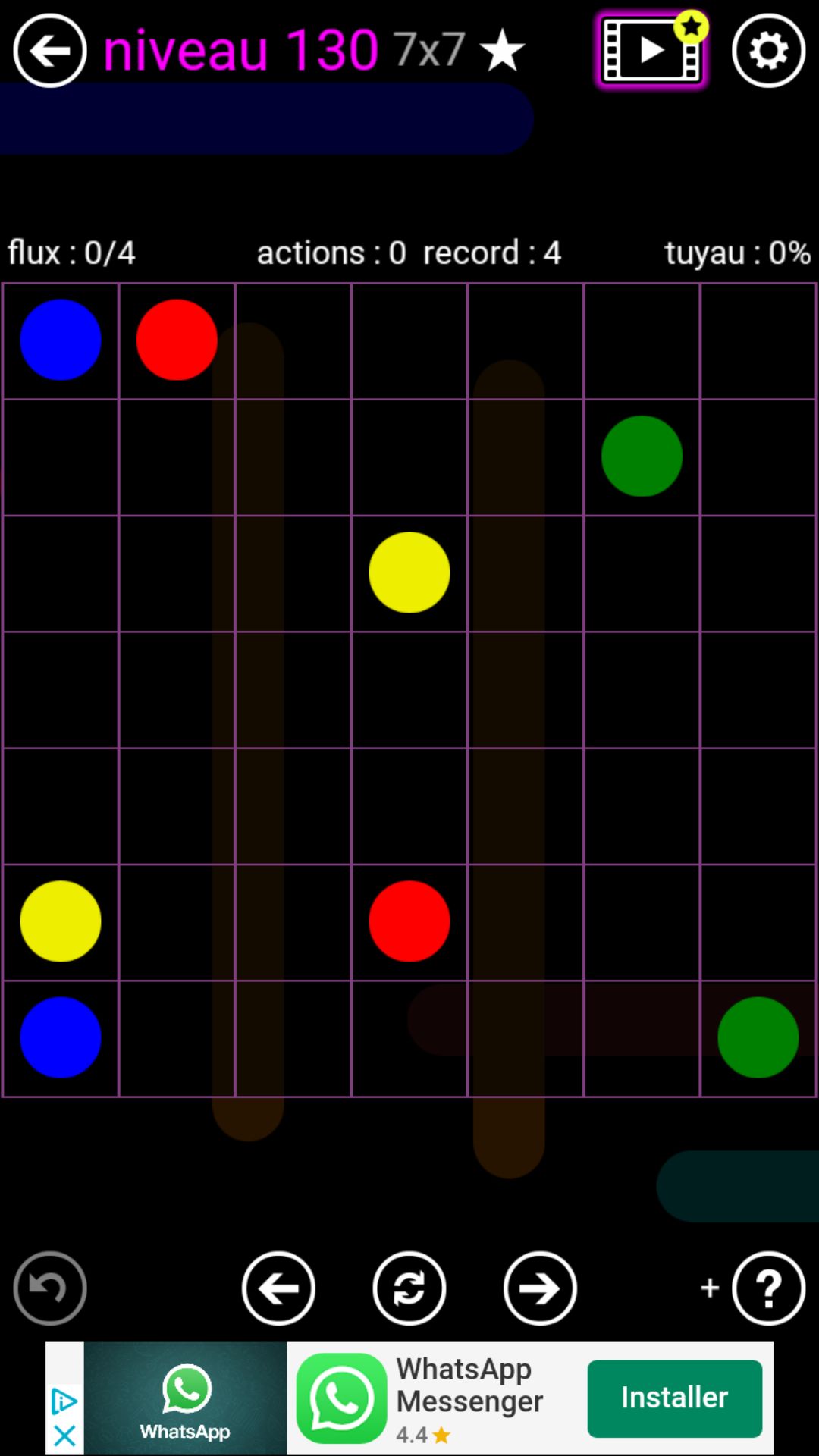Screen dimensions: 819x1456
Task: Select the red dot in the top row
Action: click(177, 340)
